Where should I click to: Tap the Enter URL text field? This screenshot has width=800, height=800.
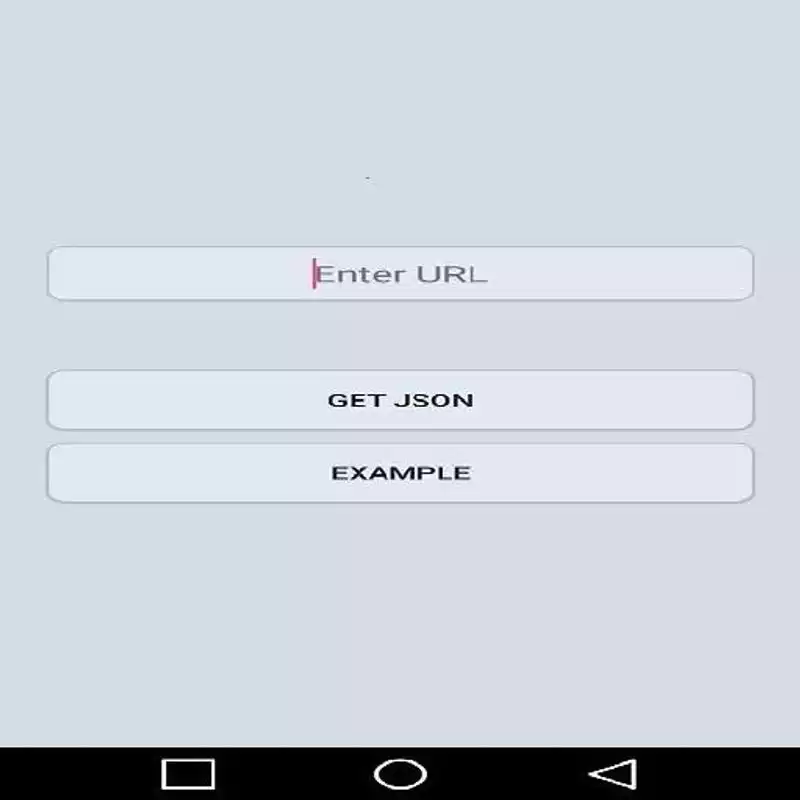pyautogui.click(x=400, y=273)
